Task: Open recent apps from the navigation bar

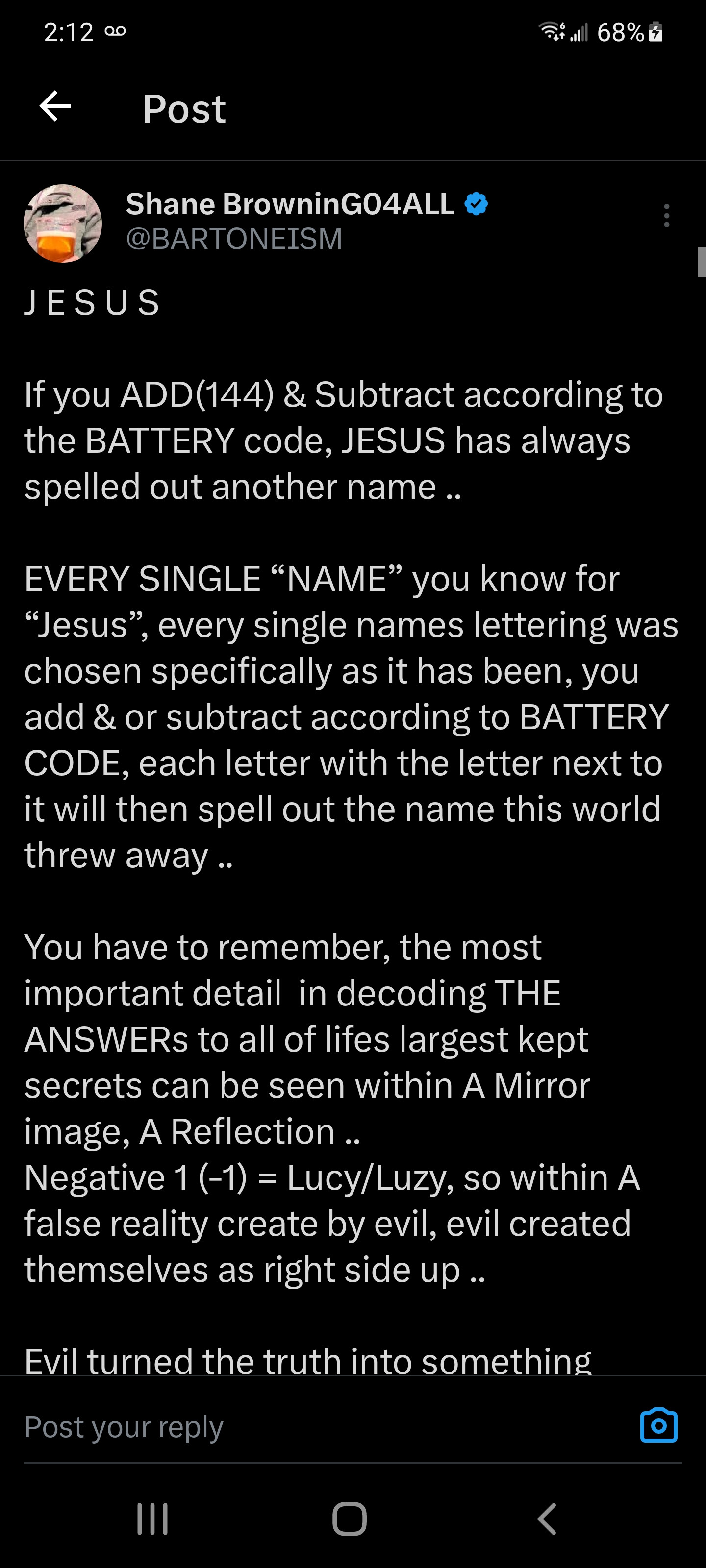Action: (x=152, y=1519)
